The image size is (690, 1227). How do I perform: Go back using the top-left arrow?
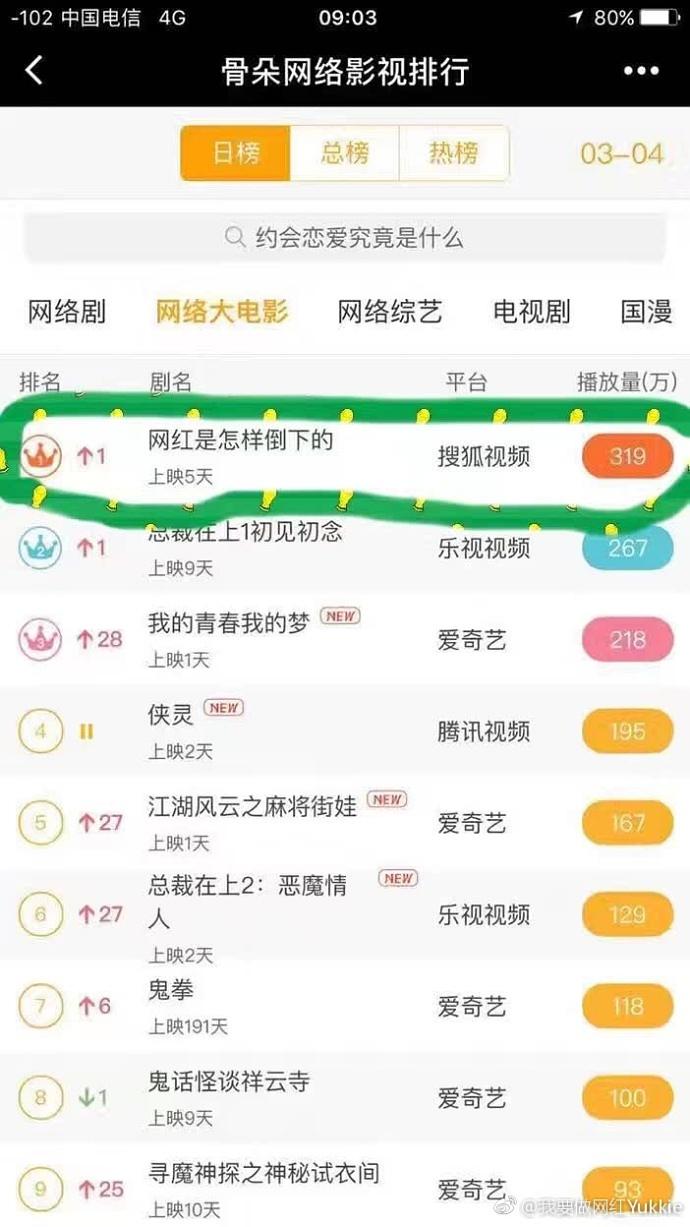coord(34,71)
